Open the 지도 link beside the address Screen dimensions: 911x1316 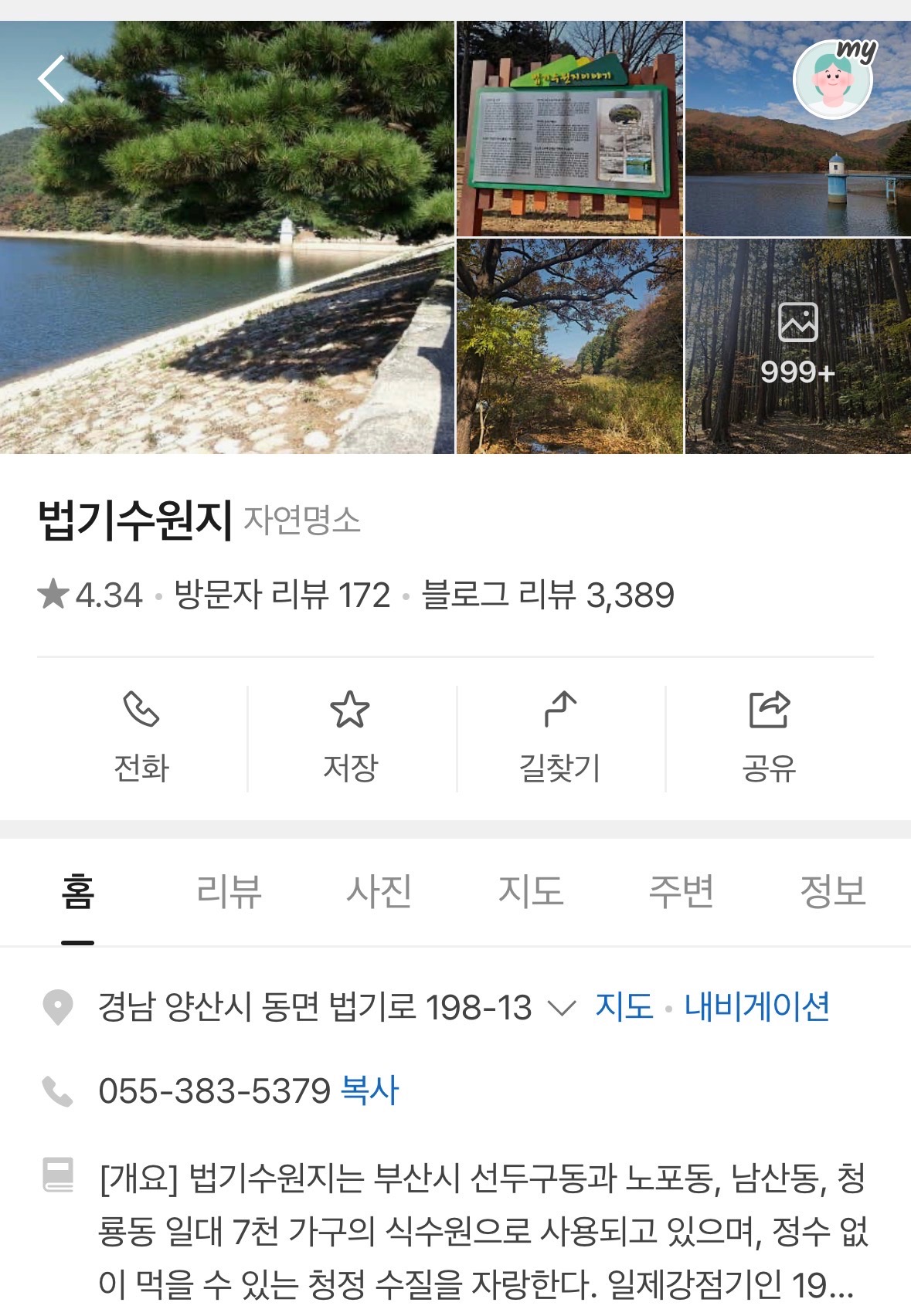point(624,1007)
